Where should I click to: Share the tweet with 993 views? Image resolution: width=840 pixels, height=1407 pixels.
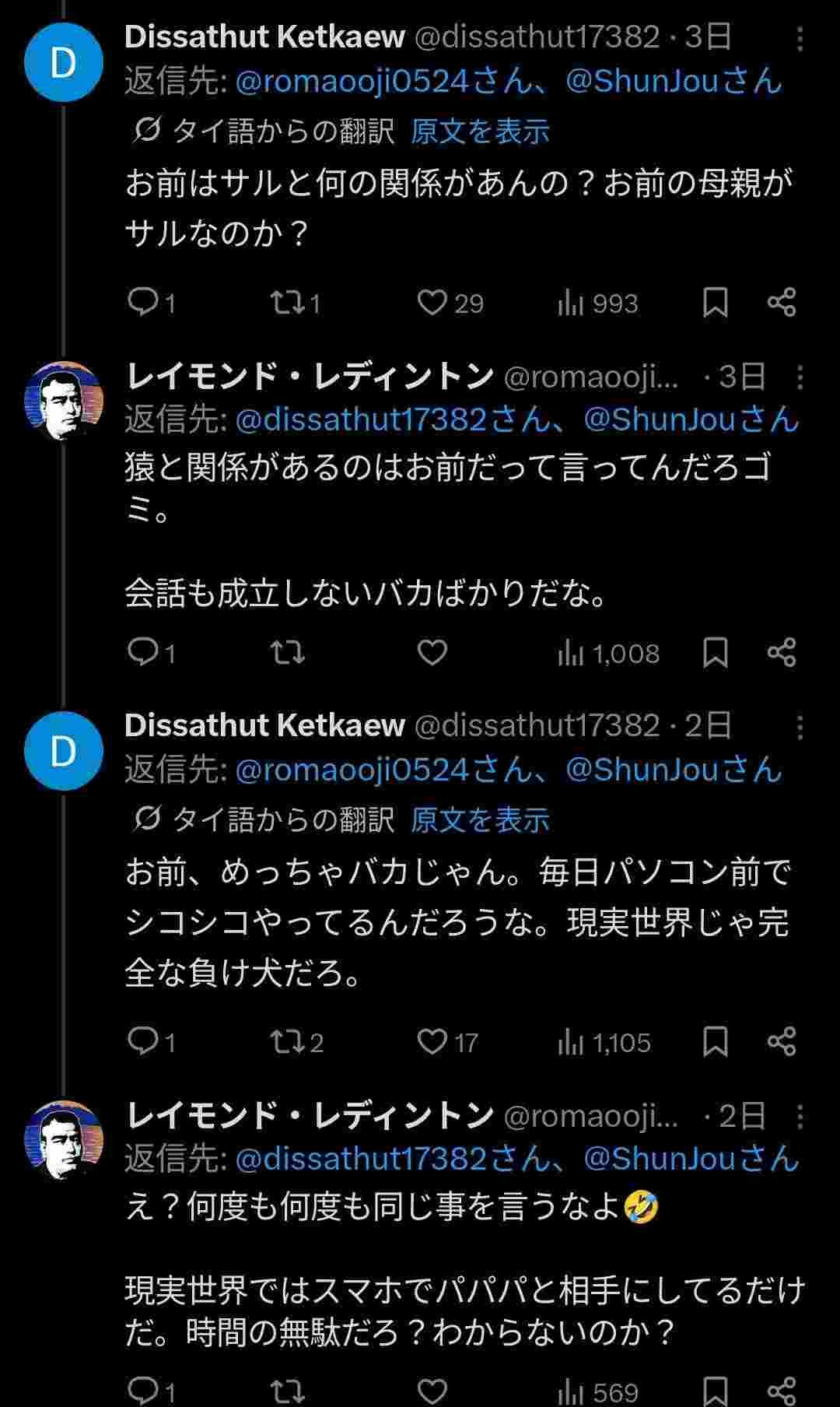pyautogui.click(x=781, y=303)
